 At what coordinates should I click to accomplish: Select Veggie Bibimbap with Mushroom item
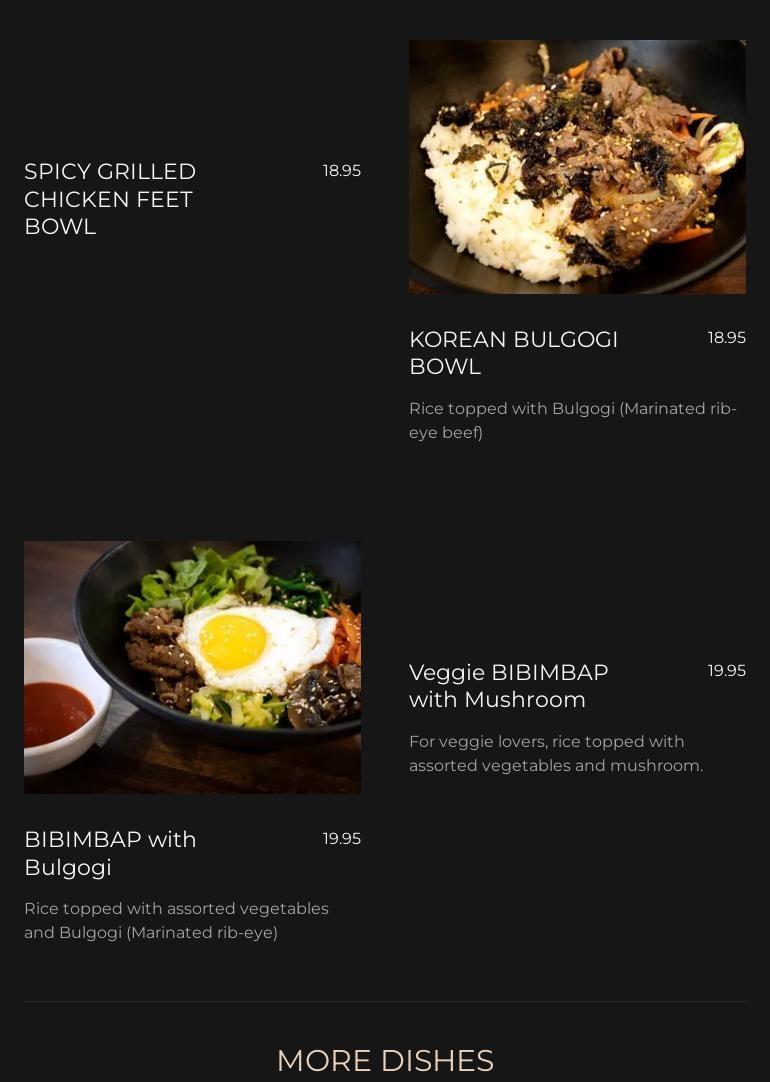(x=508, y=685)
